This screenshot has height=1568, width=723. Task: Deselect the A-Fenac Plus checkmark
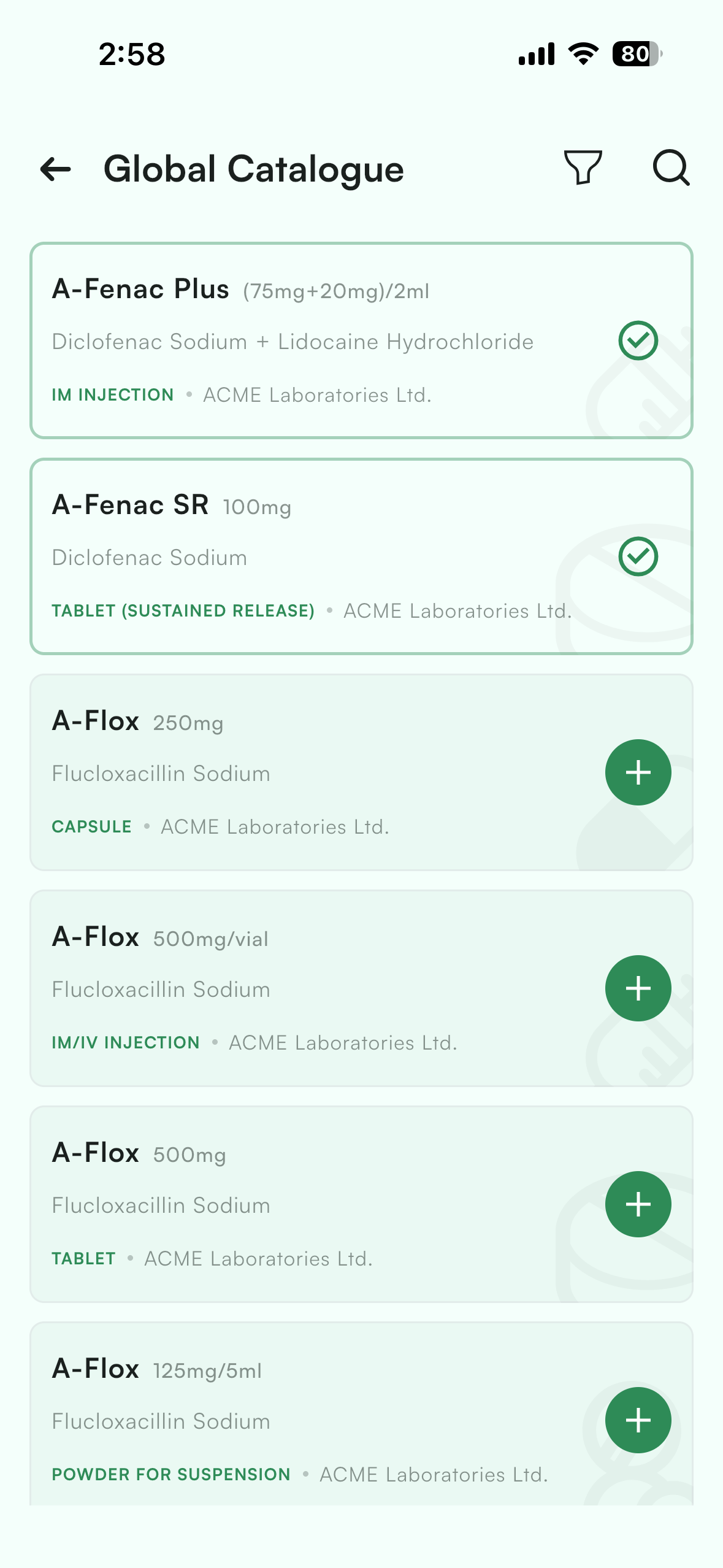[638, 340]
